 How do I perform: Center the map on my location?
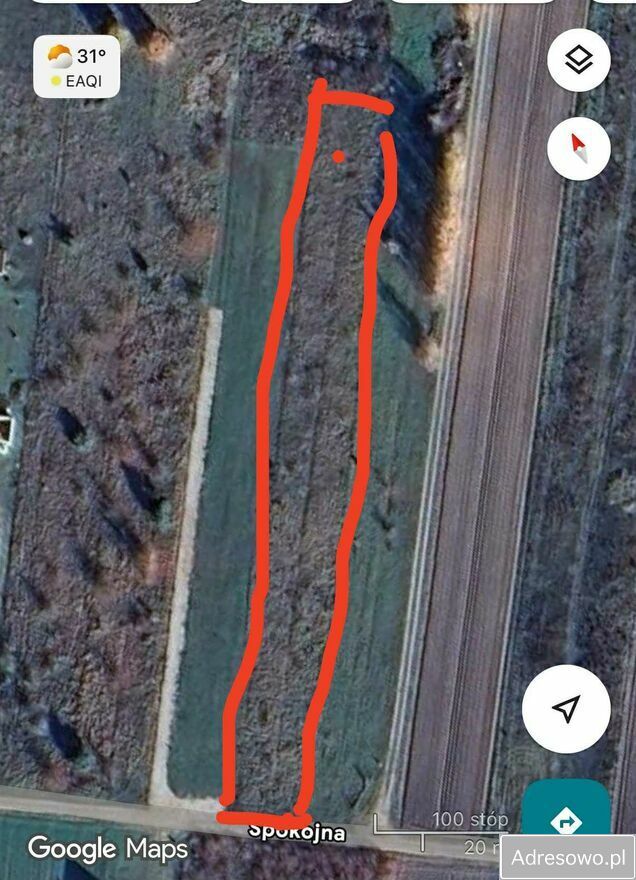566,708
